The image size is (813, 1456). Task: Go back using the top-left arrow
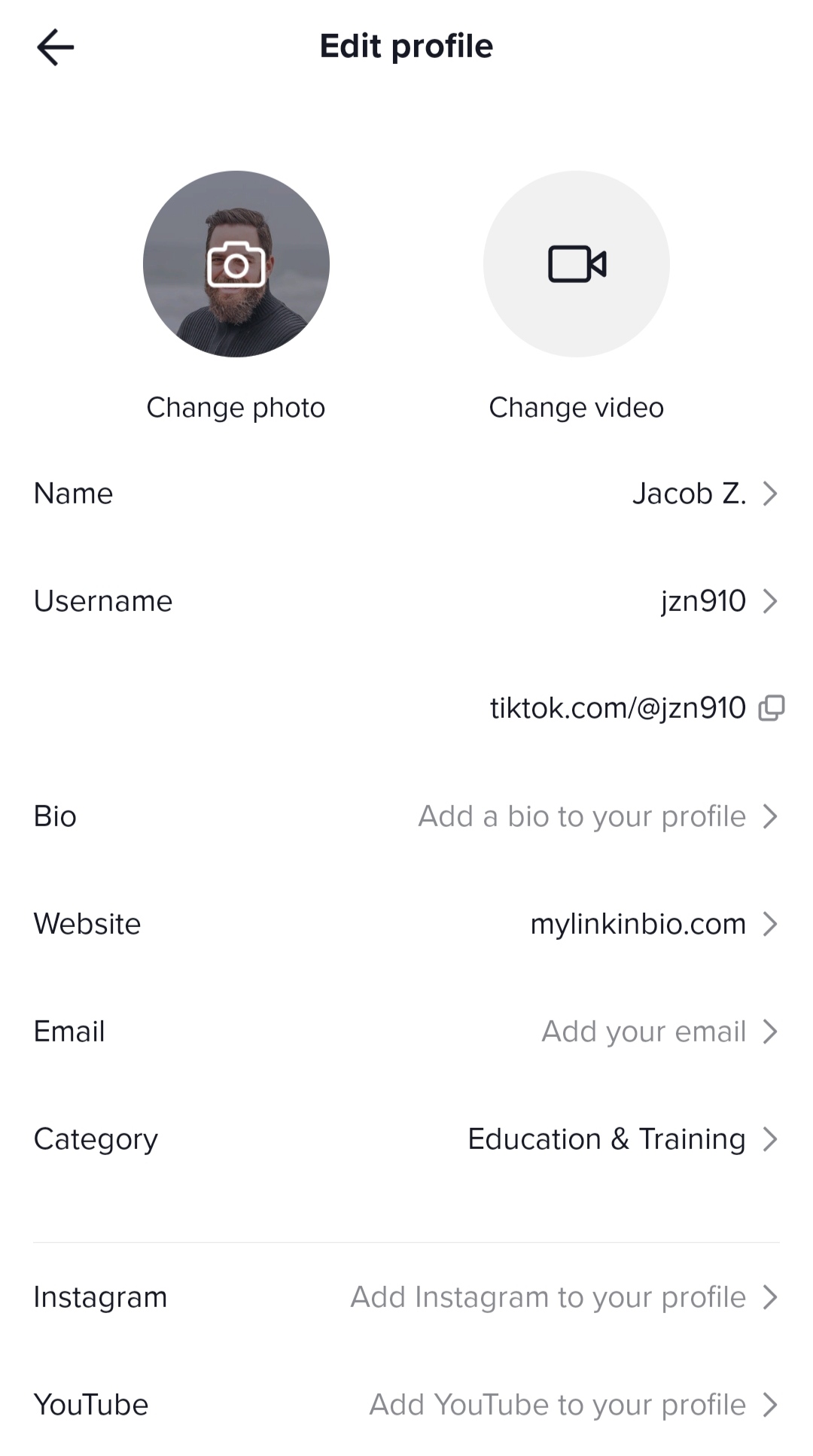55,47
